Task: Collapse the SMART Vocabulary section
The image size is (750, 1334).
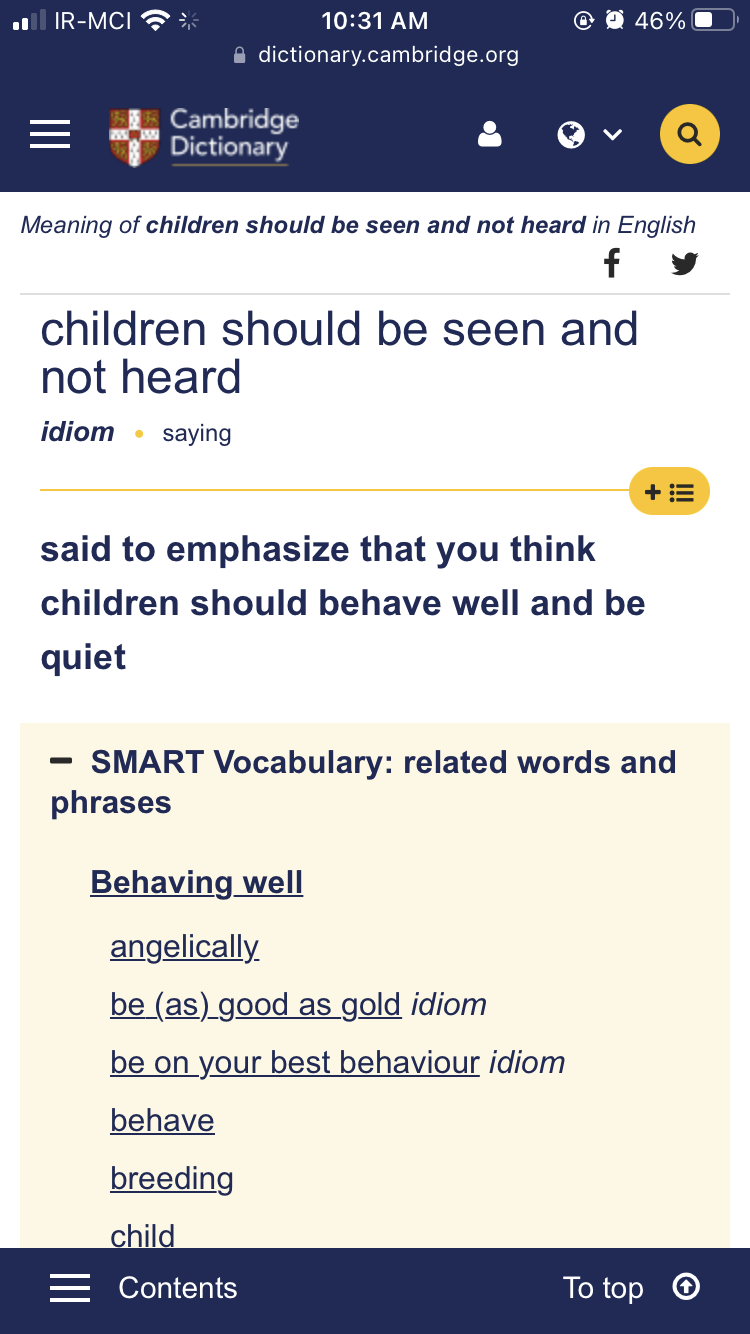Action: click(x=61, y=762)
